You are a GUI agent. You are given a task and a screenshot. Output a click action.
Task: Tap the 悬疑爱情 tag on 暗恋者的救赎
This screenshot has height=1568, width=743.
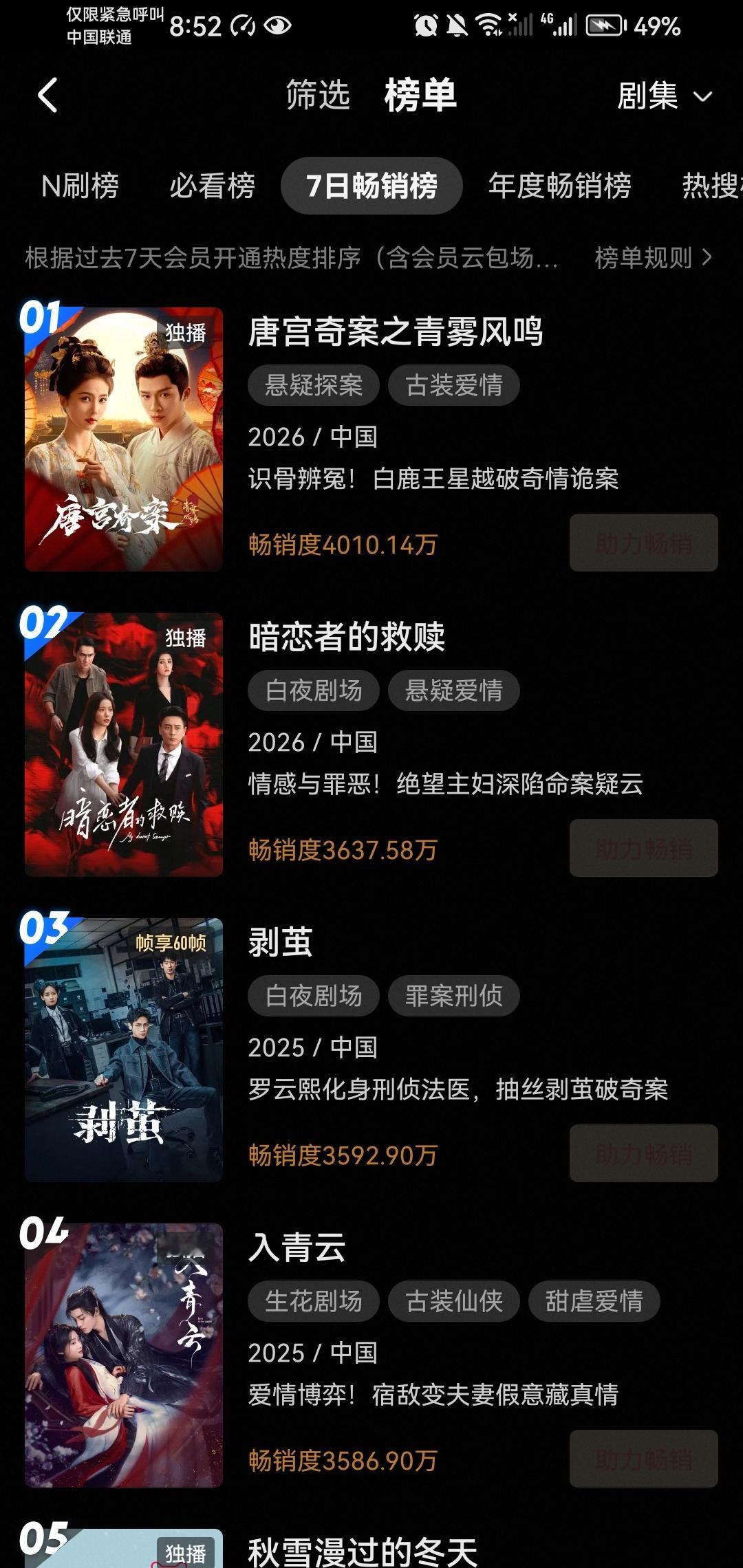click(x=455, y=690)
